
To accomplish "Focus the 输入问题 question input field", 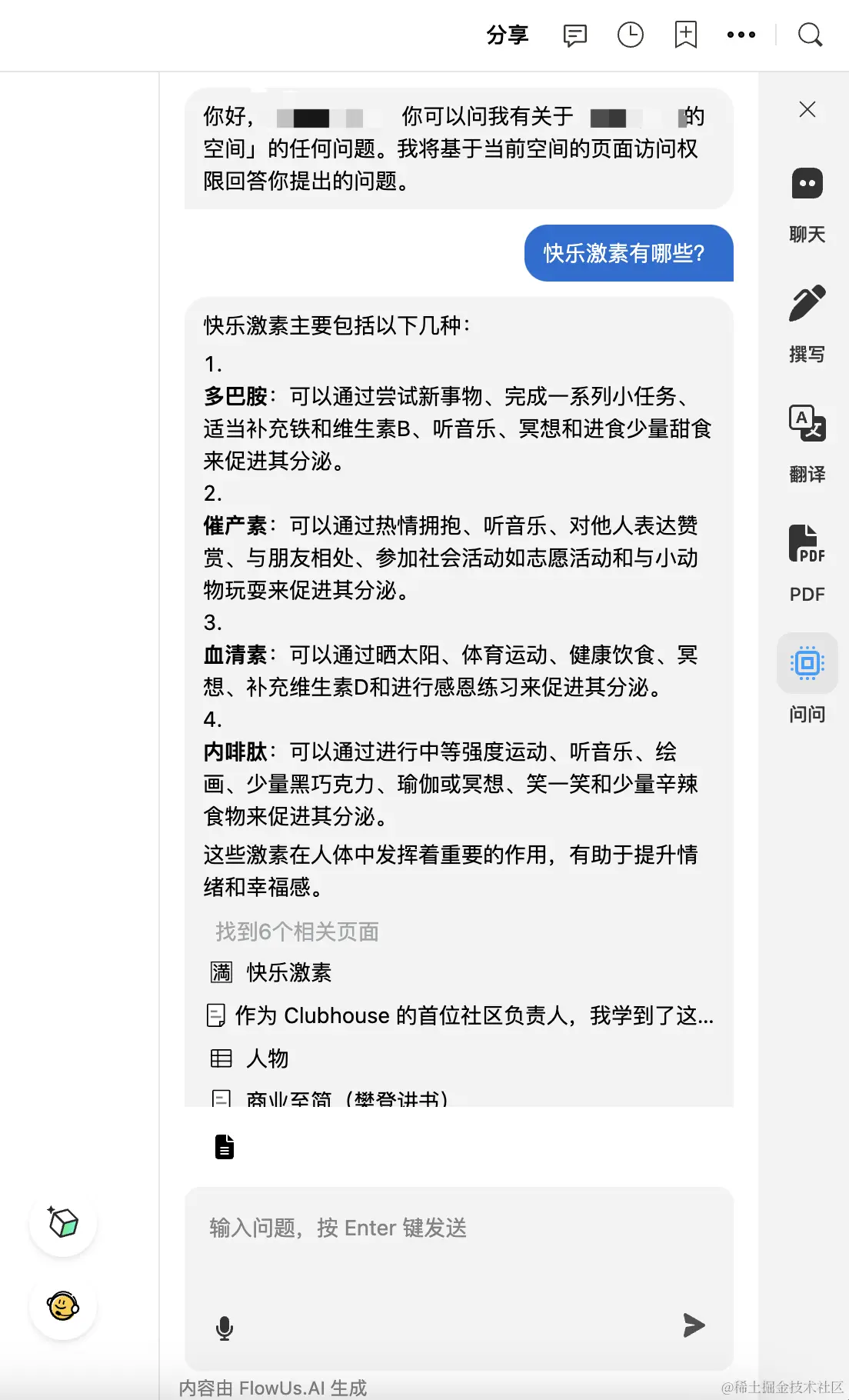I will [458, 1246].
